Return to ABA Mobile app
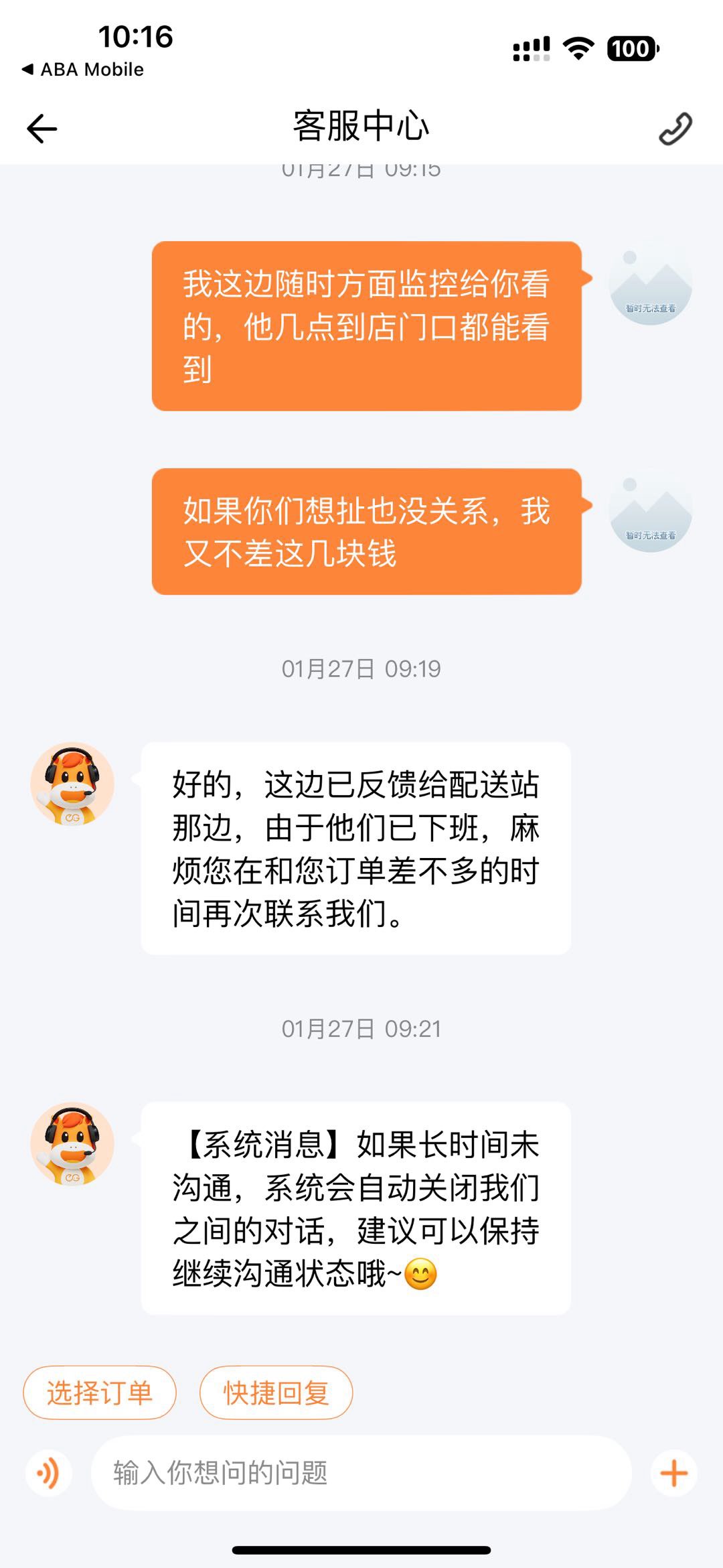 point(83,70)
